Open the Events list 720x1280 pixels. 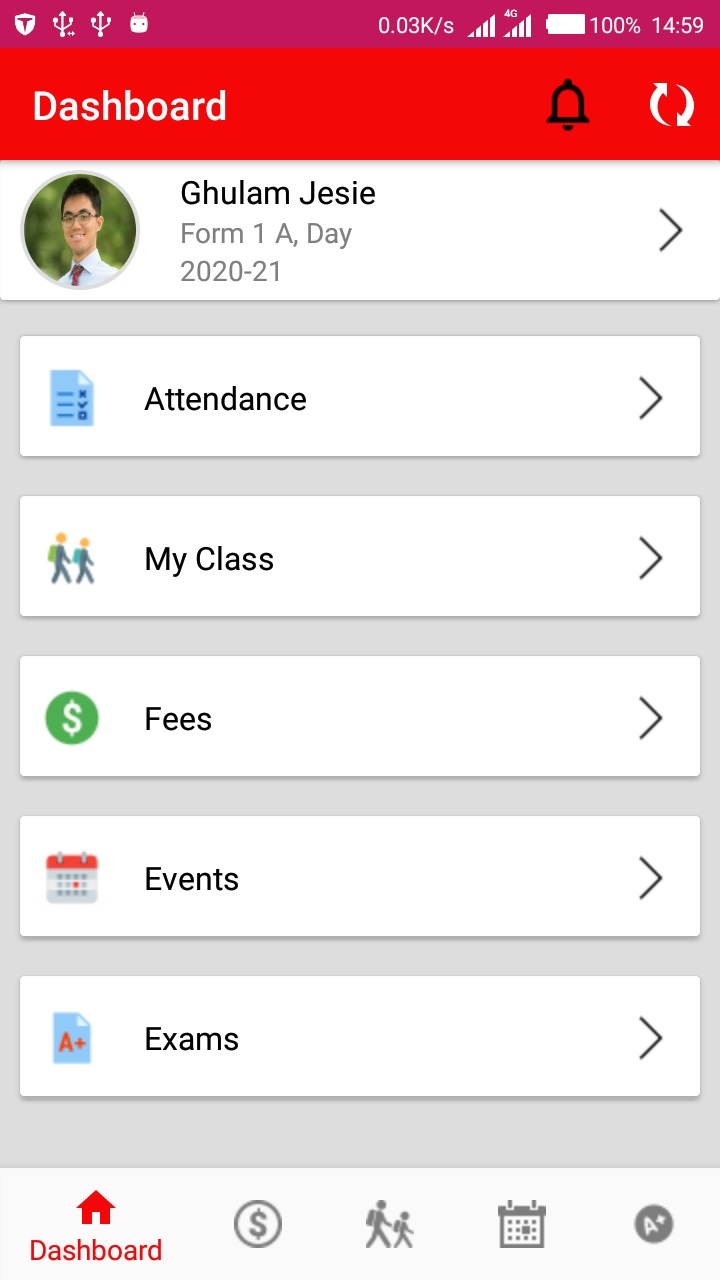click(x=360, y=877)
